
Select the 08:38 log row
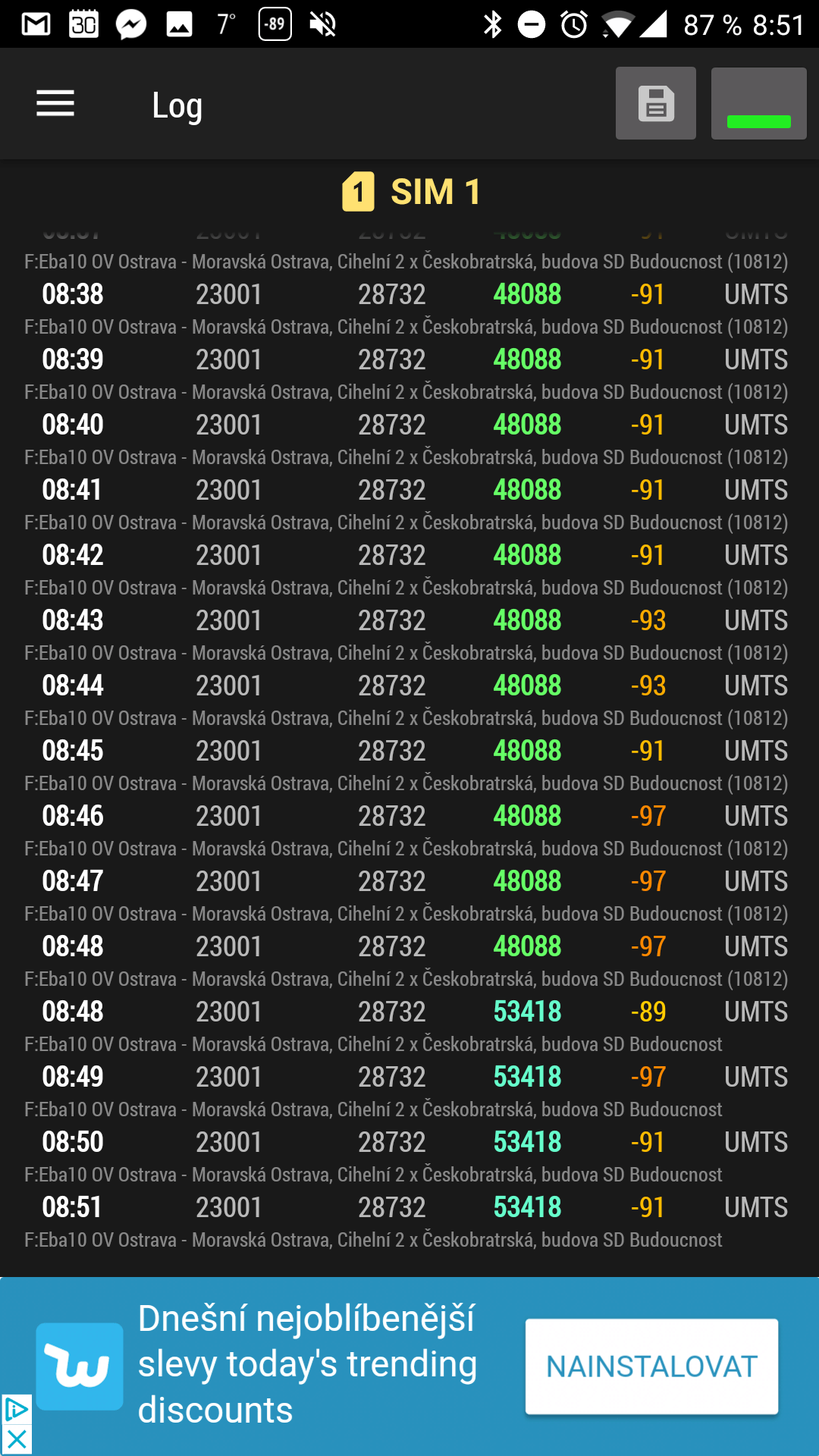coord(409,309)
